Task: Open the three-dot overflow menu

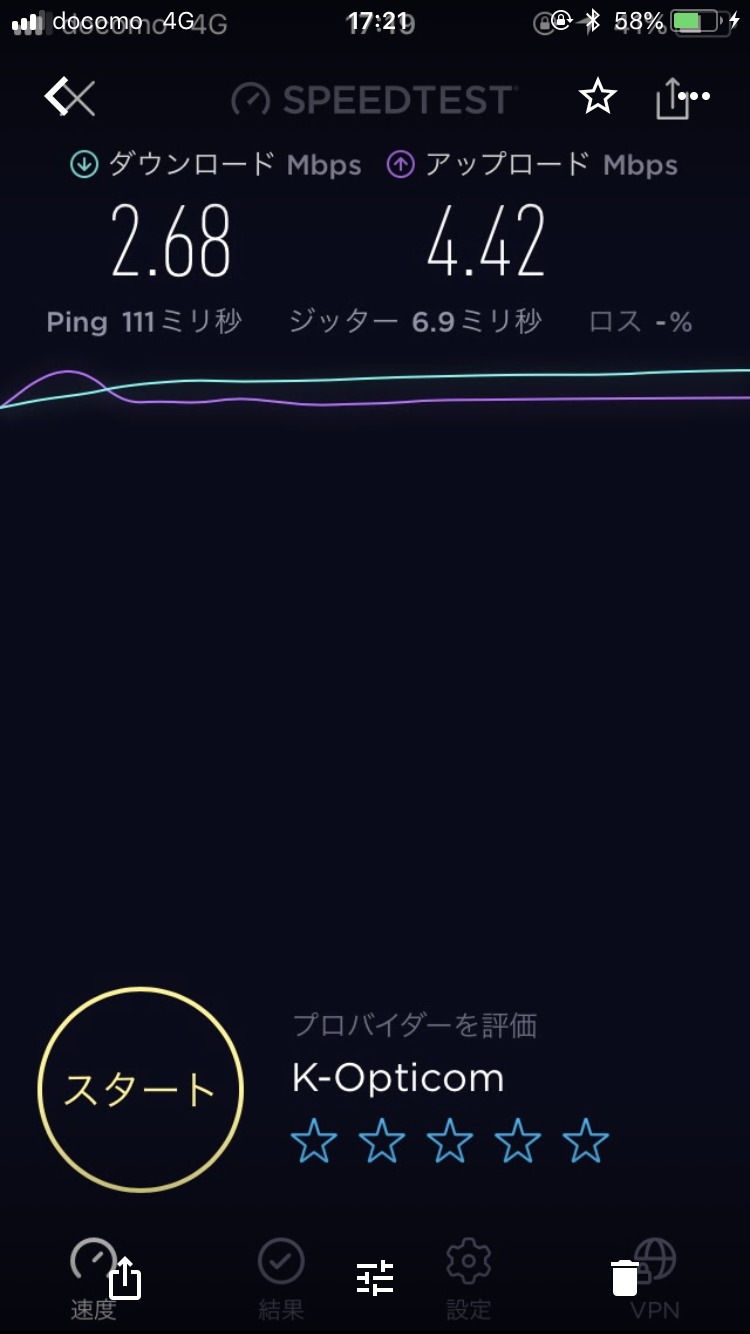Action: coord(694,97)
